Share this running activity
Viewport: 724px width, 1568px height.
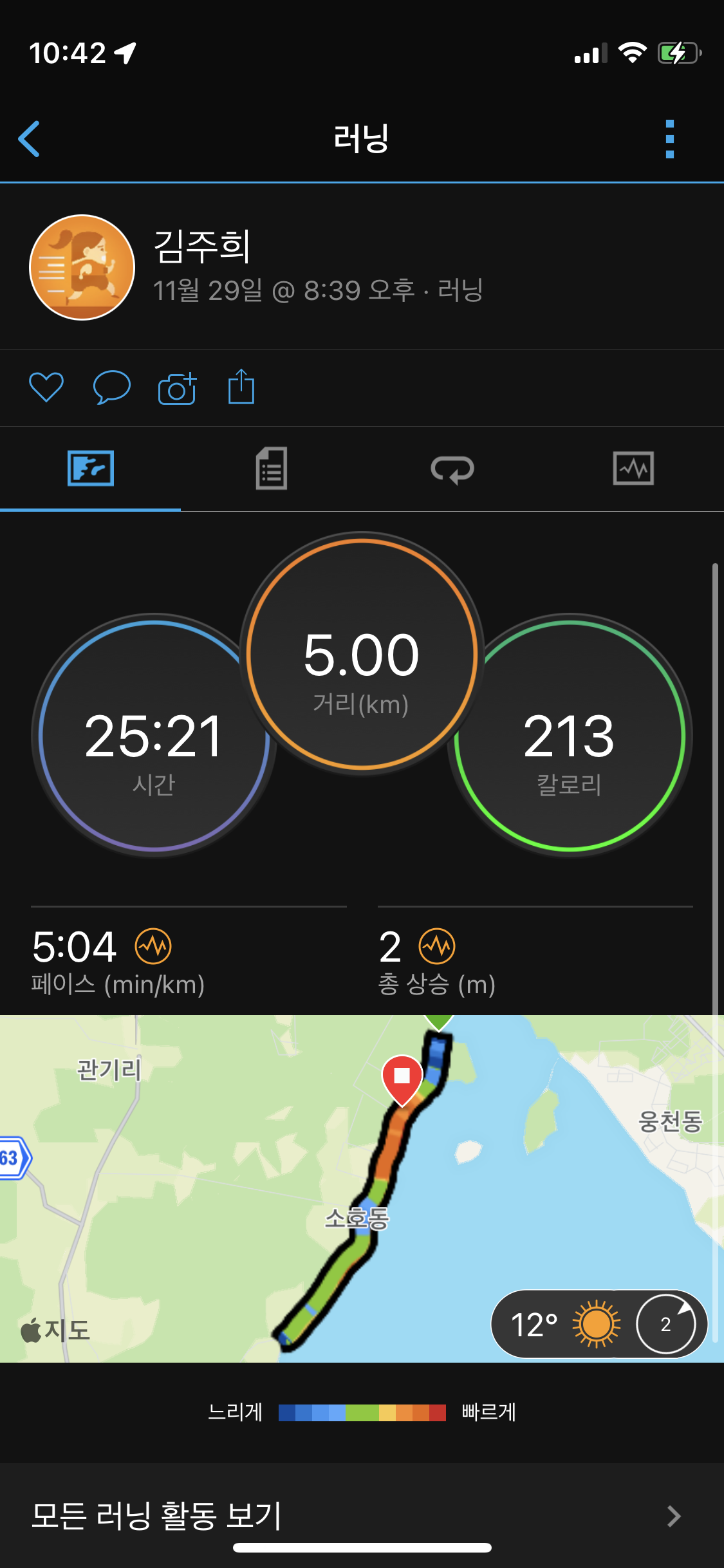click(x=241, y=387)
